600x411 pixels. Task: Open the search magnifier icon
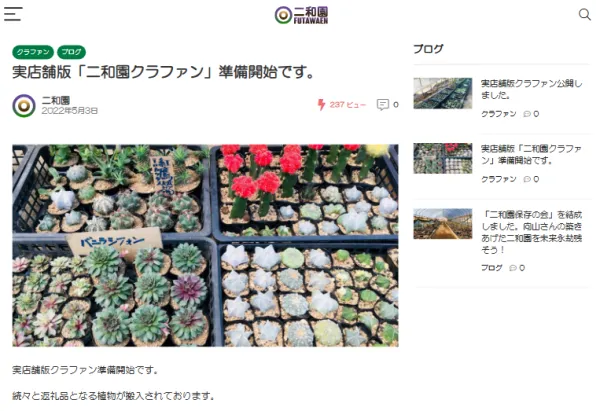(x=585, y=15)
